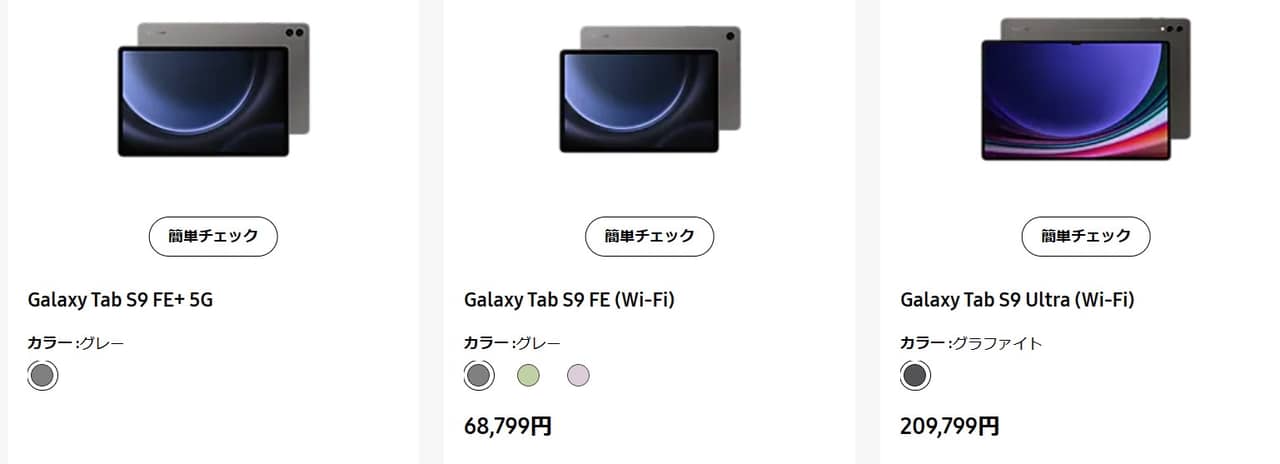This screenshot has width=1280, height=464.
Task: Select gray color for Galaxy Tab S9 FE (Wi-Fi)
Action: [478, 375]
